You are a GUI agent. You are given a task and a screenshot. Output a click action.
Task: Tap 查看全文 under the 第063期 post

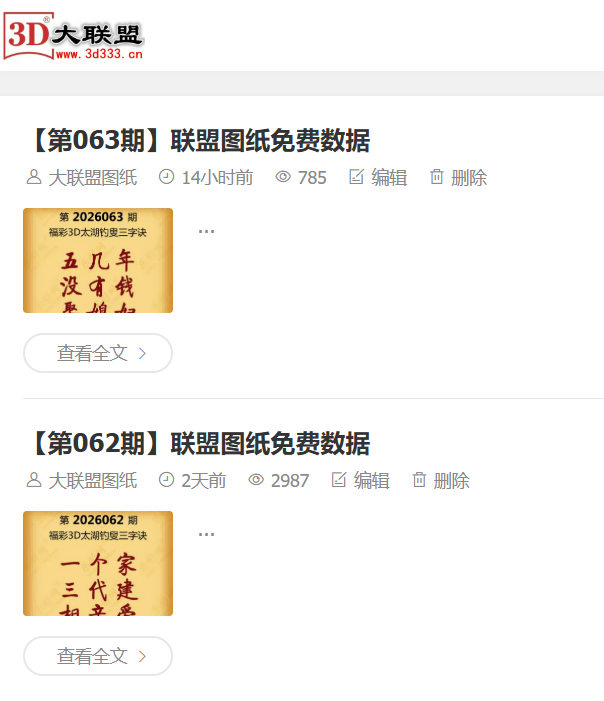[x=98, y=353]
